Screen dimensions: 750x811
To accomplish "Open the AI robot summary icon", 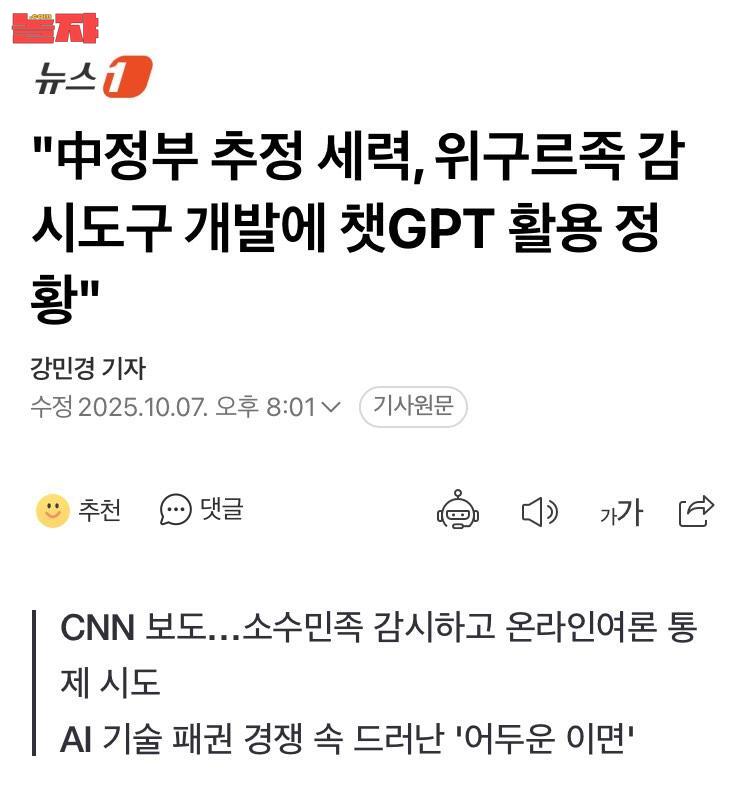I will pos(458,511).
